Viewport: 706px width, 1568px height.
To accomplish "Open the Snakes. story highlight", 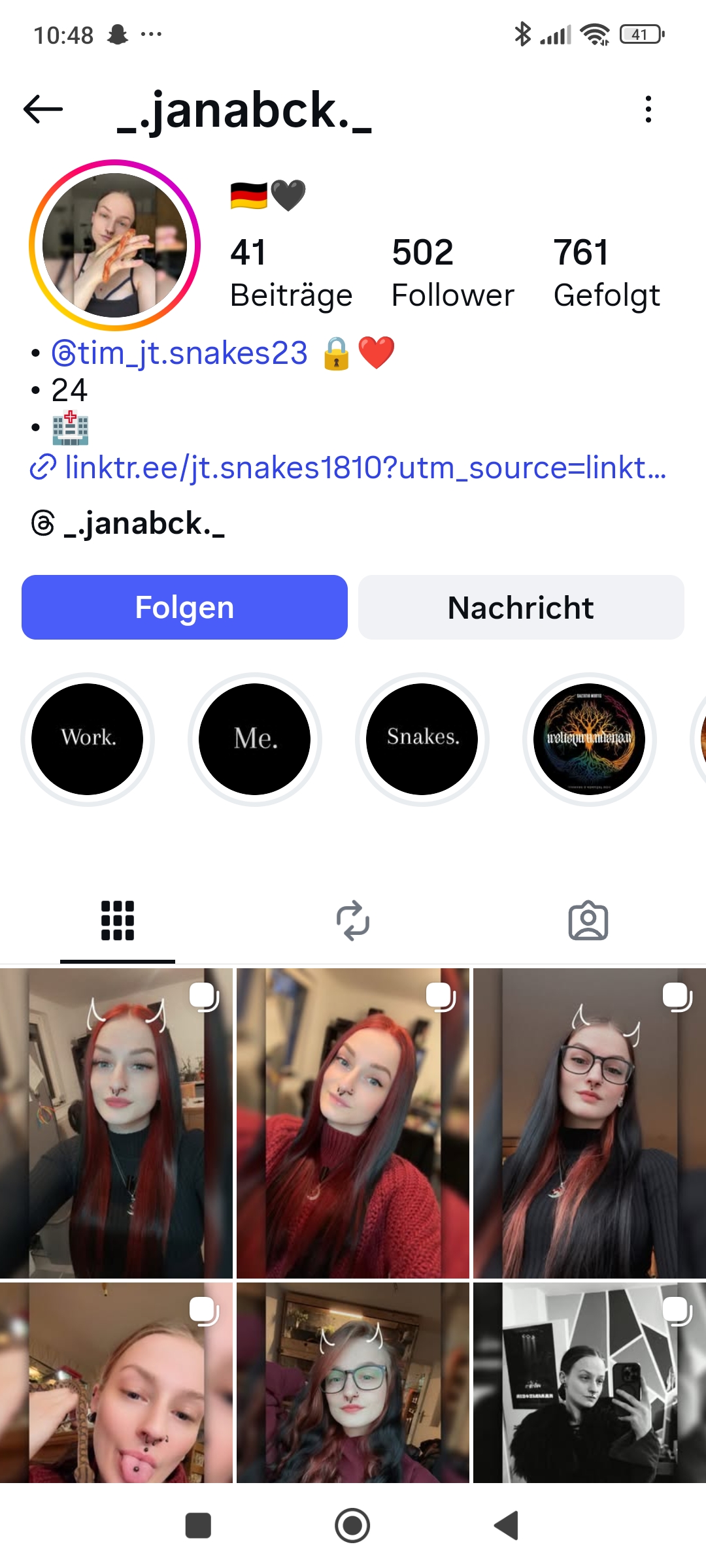I will [422, 739].
